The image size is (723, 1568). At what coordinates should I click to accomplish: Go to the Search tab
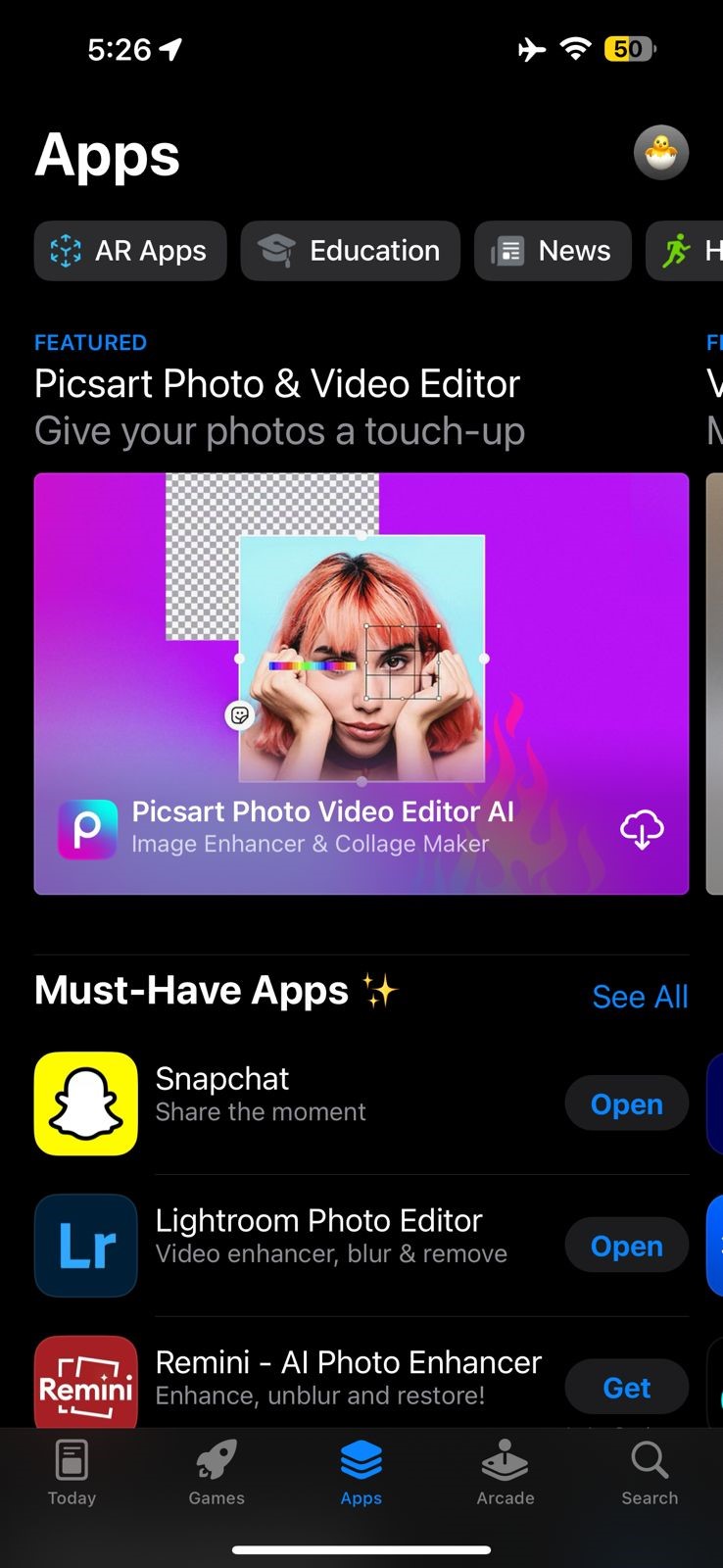[x=649, y=1472]
